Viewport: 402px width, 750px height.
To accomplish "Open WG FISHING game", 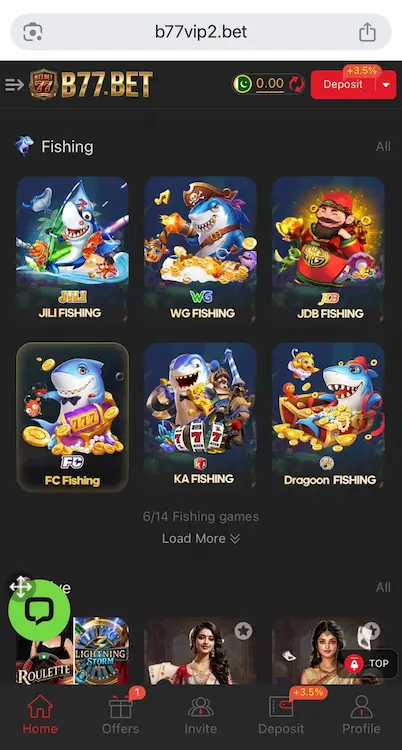I will [x=201, y=250].
